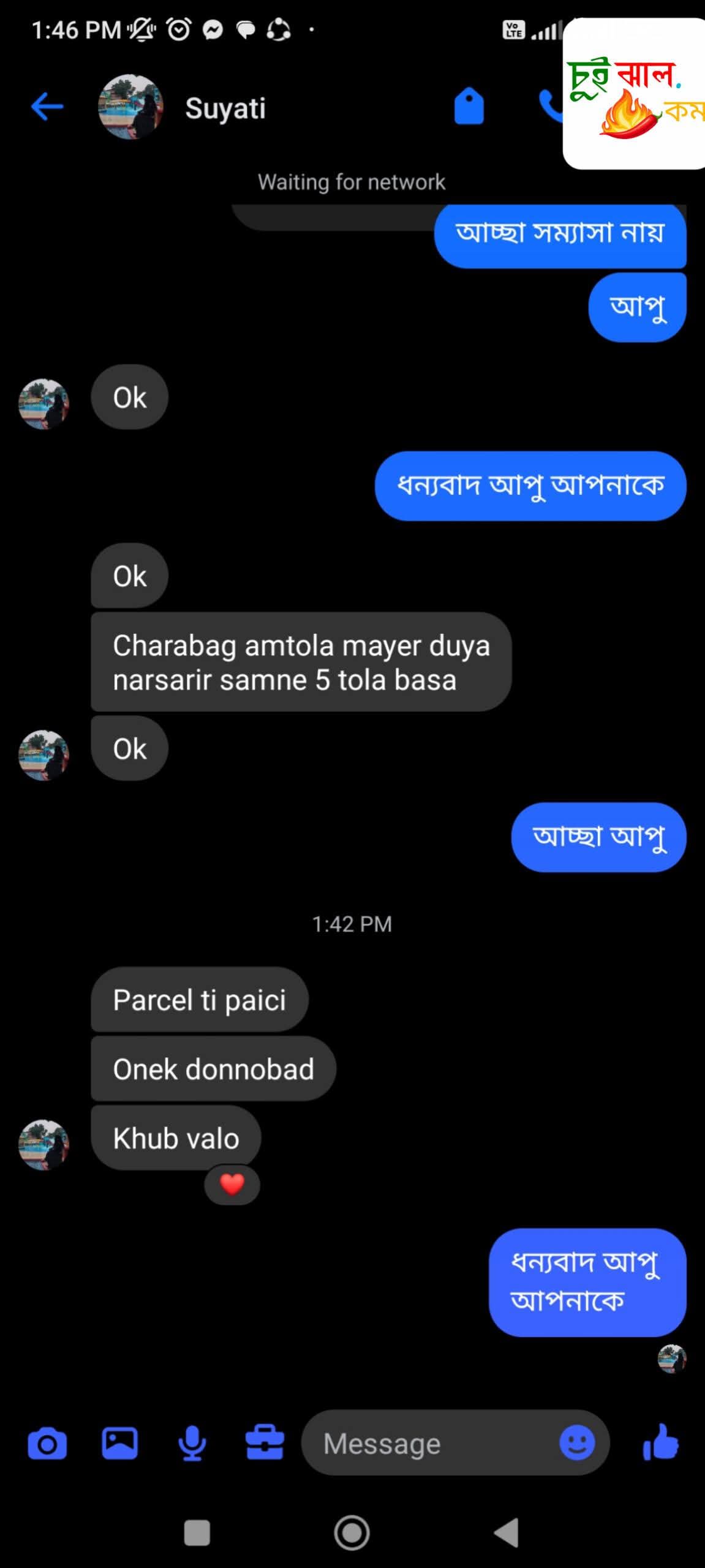Open the gallery image picker
The height and width of the screenshot is (1568, 705).
click(119, 1444)
